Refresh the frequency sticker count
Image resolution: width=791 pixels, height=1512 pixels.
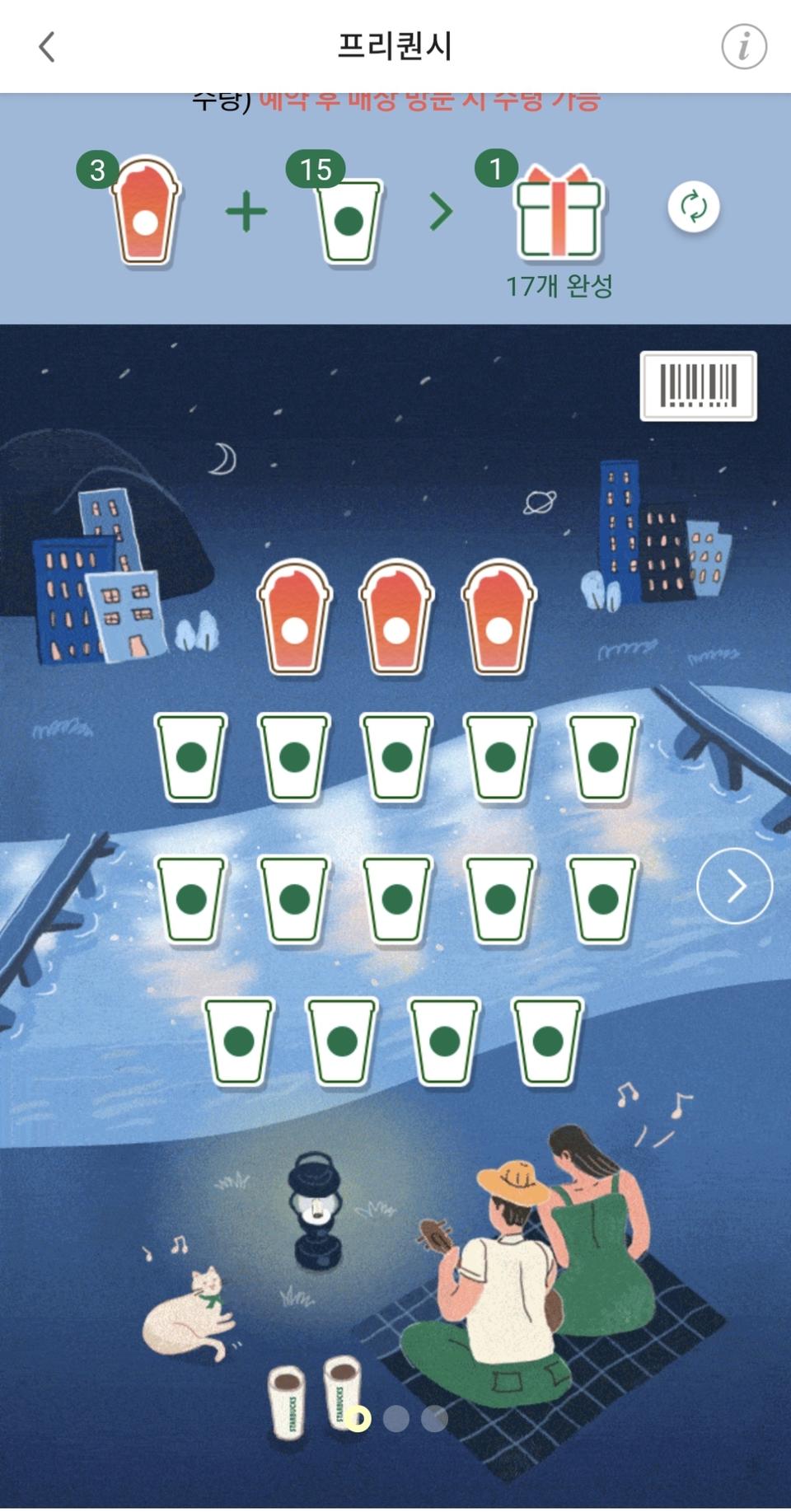[x=693, y=206]
